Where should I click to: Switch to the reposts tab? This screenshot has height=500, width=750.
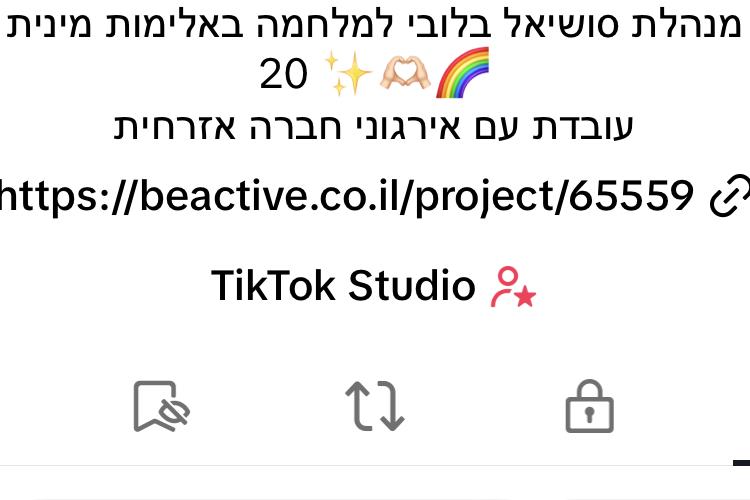374,406
